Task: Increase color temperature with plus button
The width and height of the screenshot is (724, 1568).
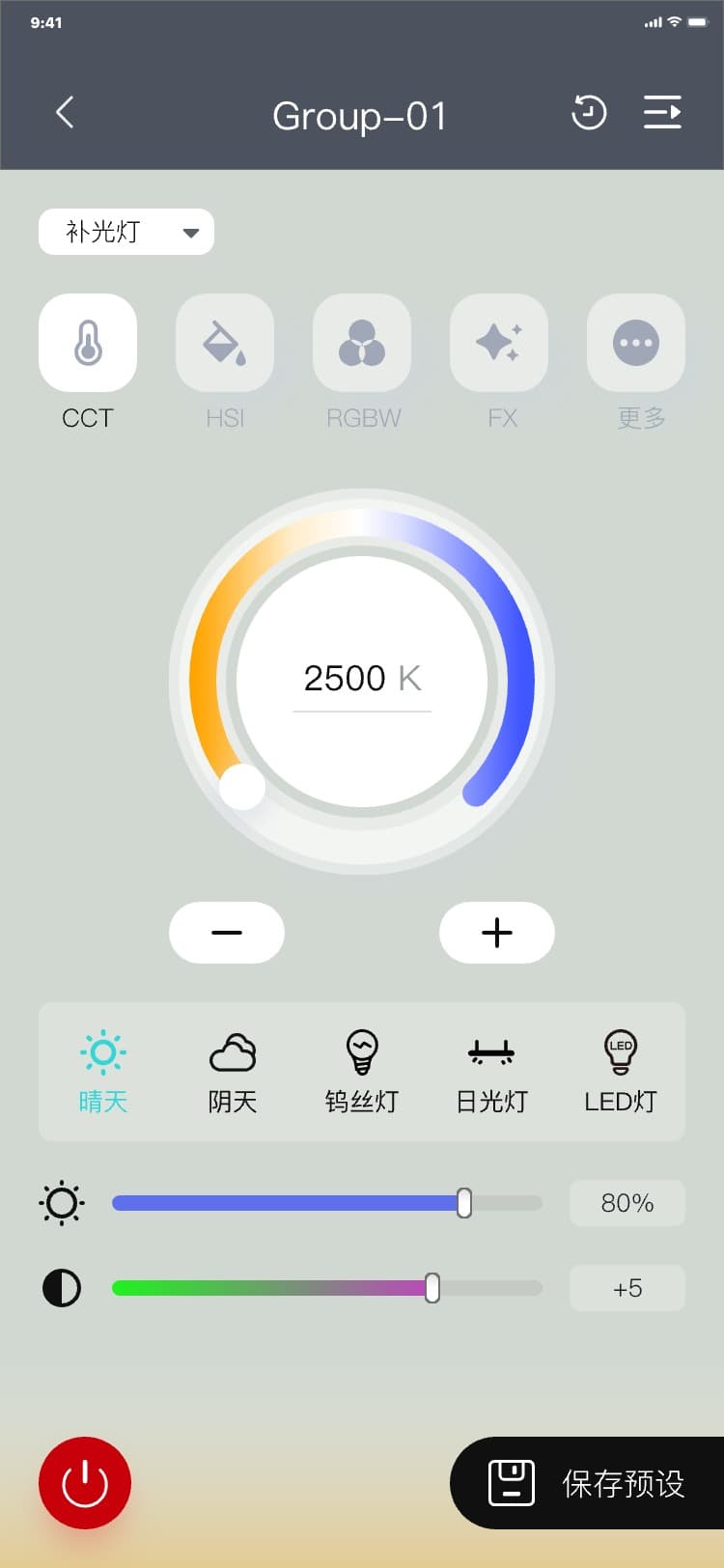Action: click(x=497, y=933)
